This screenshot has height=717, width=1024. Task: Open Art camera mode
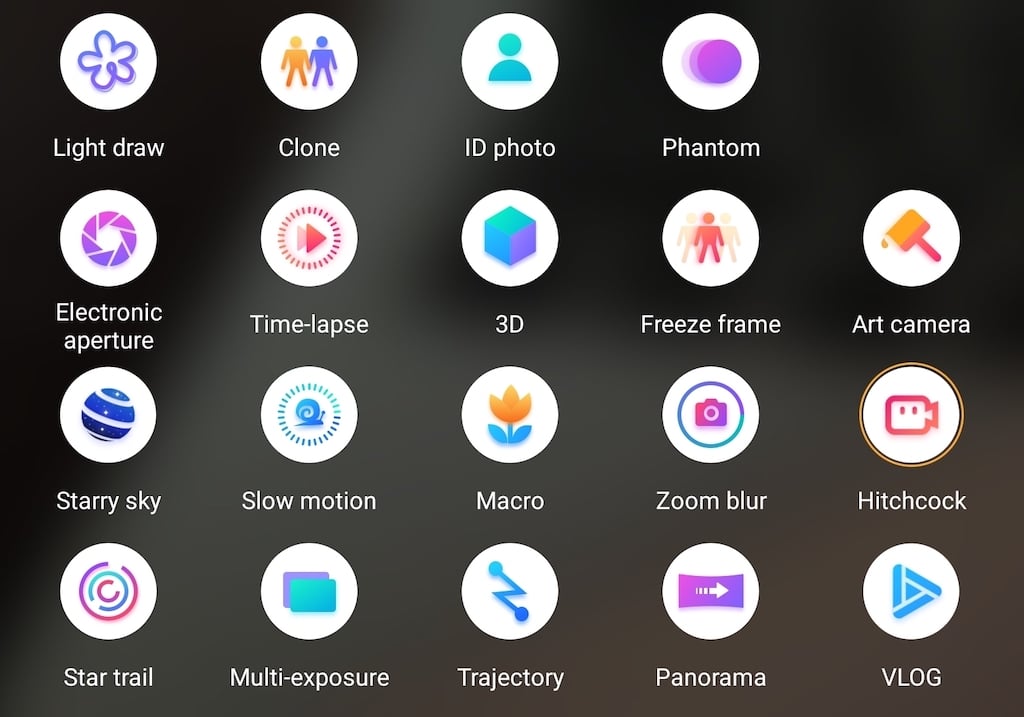click(911, 238)
